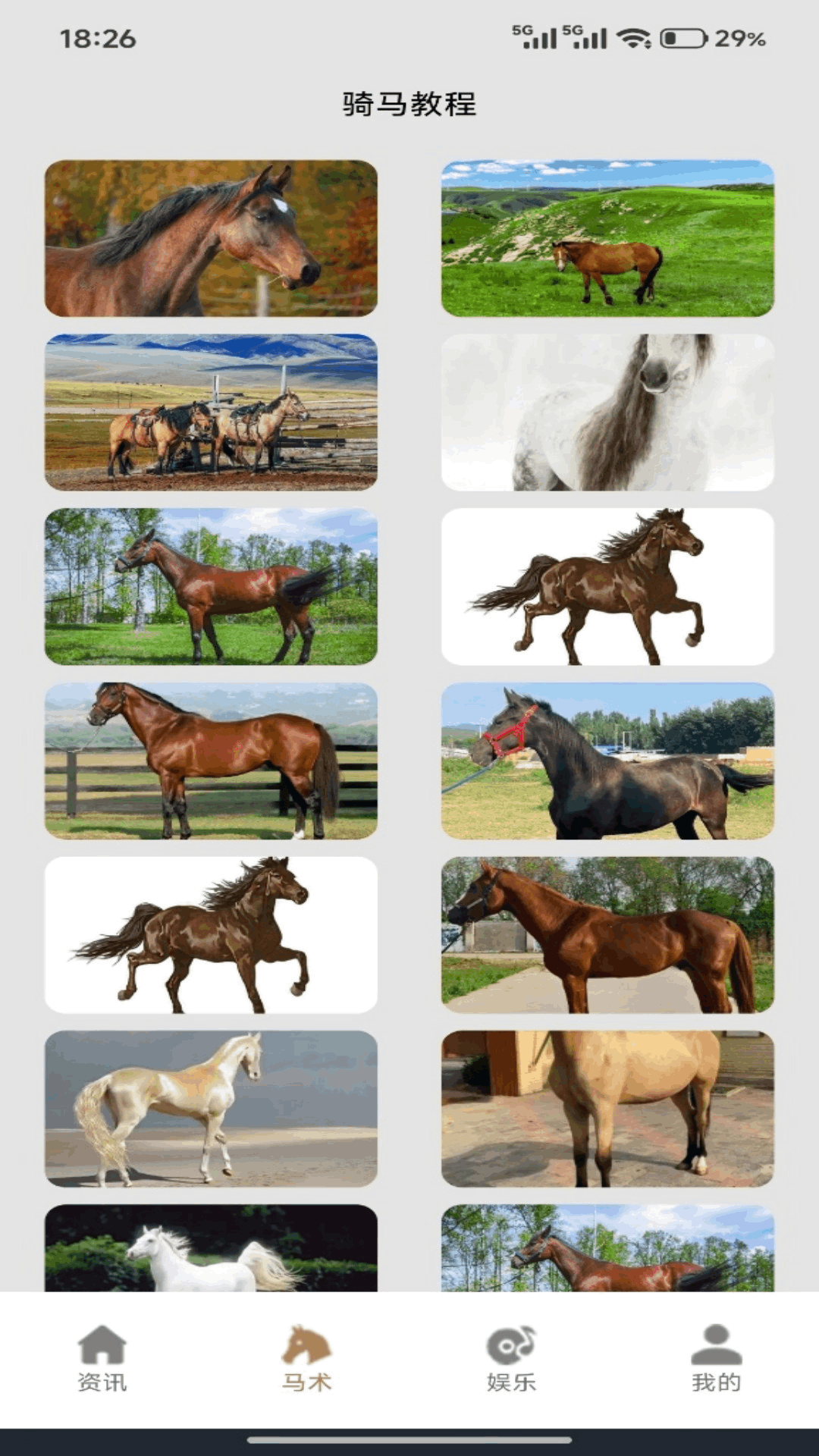Open the chestnut horse on paved path
819x1456 pixels.
(607, 935)
